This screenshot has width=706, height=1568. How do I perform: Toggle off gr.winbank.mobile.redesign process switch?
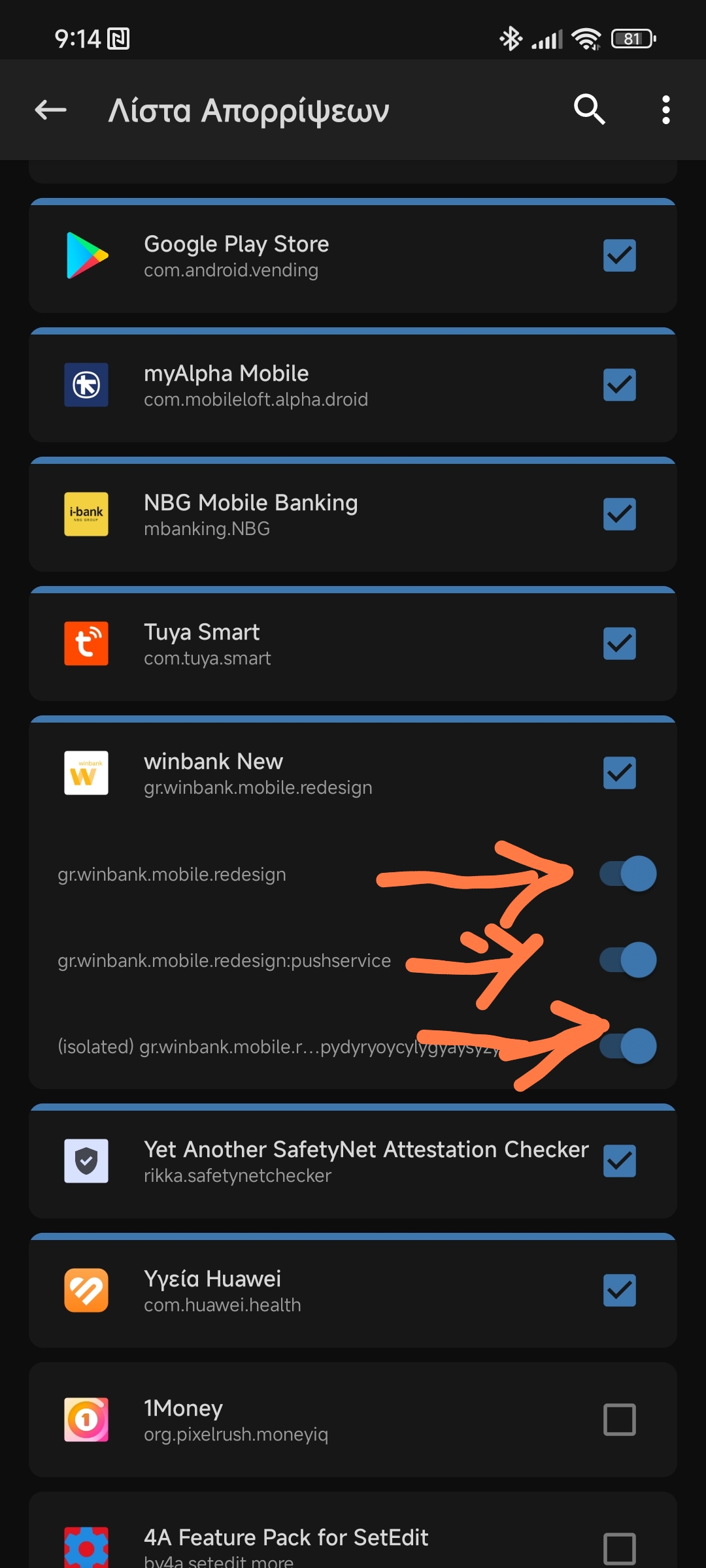[x=628, y=874]
